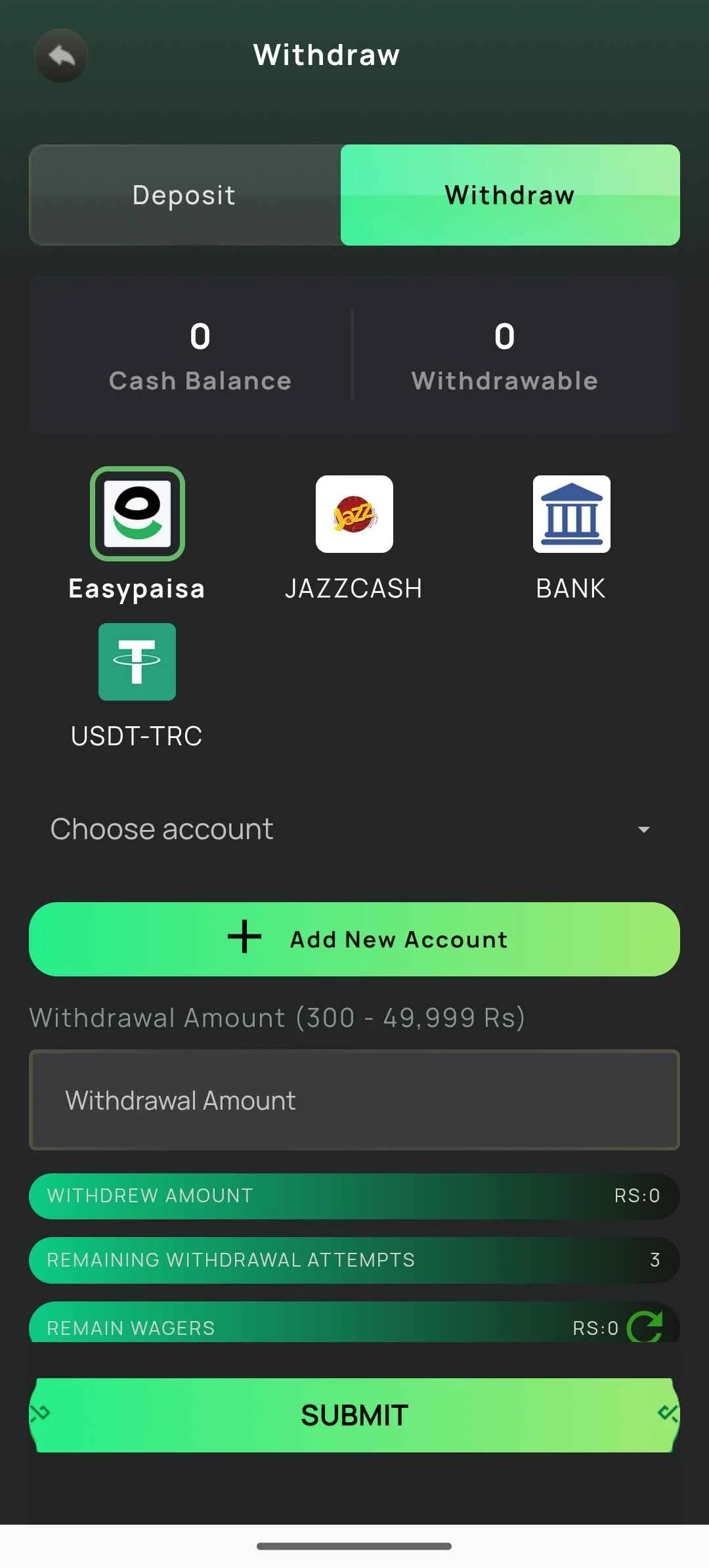Choose the BANK withdrawal method icon
The height and width of the screenshot is (1568, 709).
pyautogui.click(x=570, y=514)
